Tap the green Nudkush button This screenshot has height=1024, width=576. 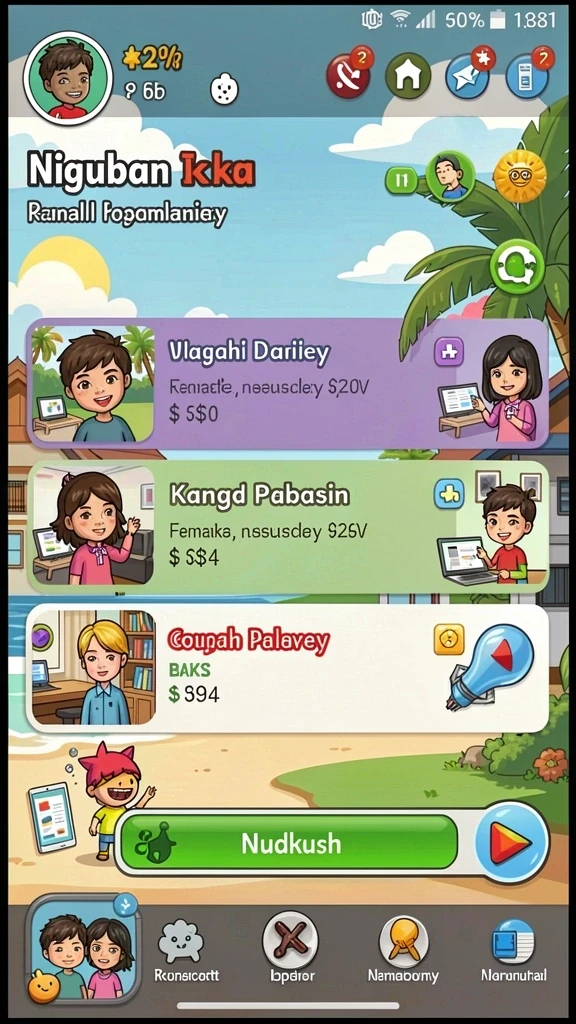point(290,843)
